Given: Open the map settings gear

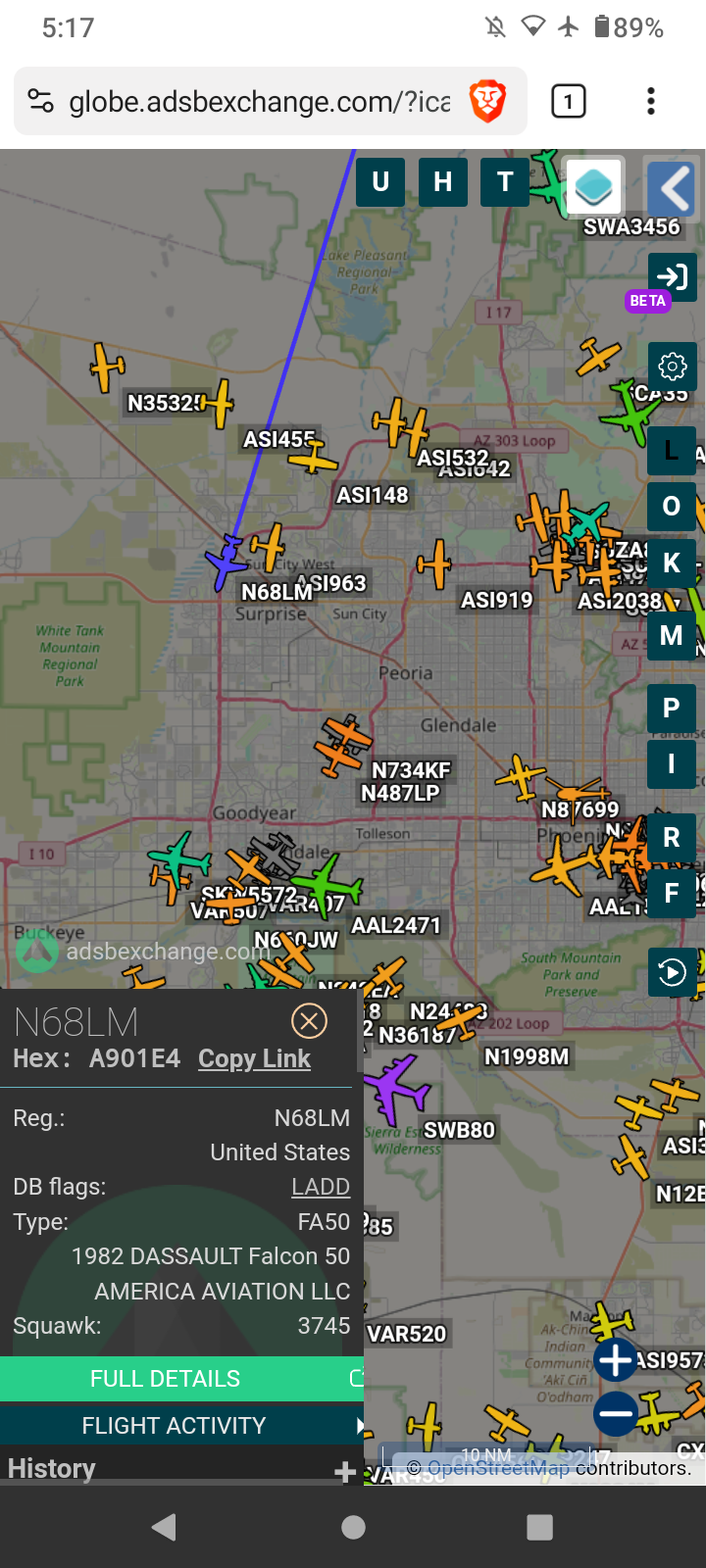Looking at the screenshot, I should (x=672, y=367).
